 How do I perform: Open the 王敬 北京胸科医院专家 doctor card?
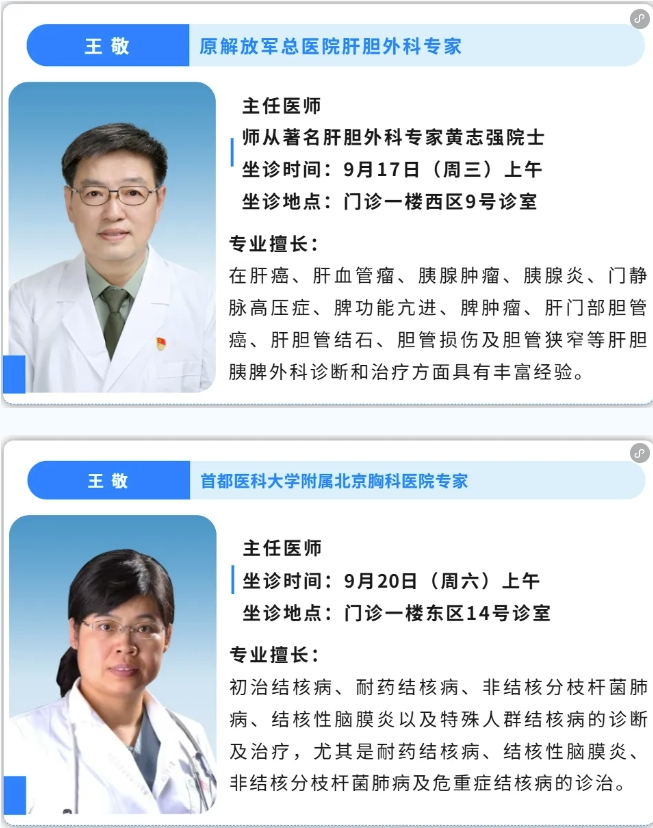click(x=326, y=640)
